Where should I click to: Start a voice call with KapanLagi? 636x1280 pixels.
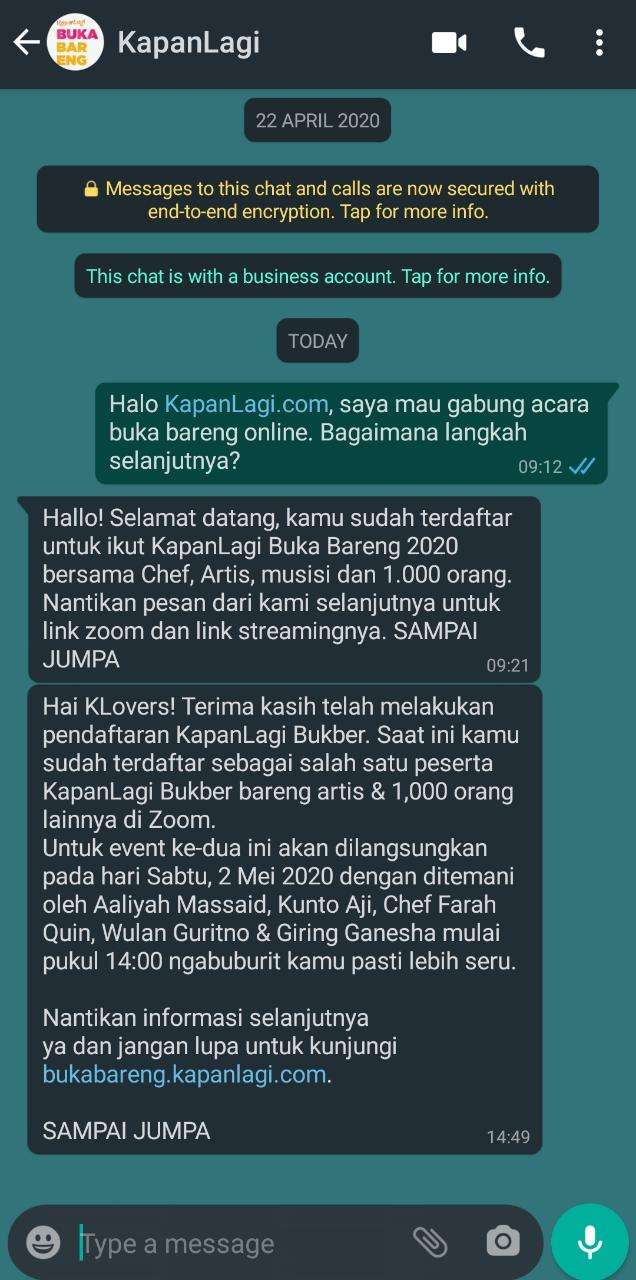[529, 42]
